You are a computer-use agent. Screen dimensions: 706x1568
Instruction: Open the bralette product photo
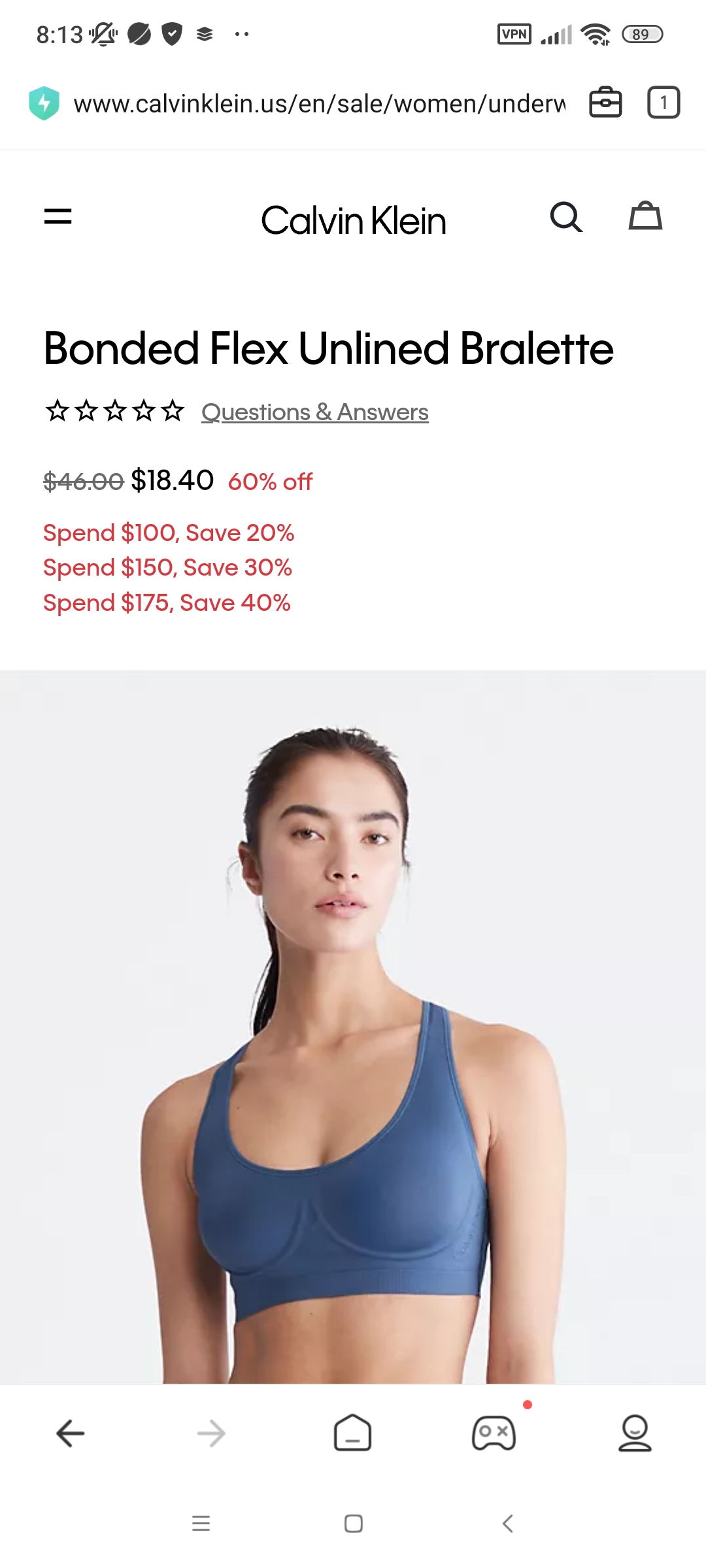pos(353,1026)
